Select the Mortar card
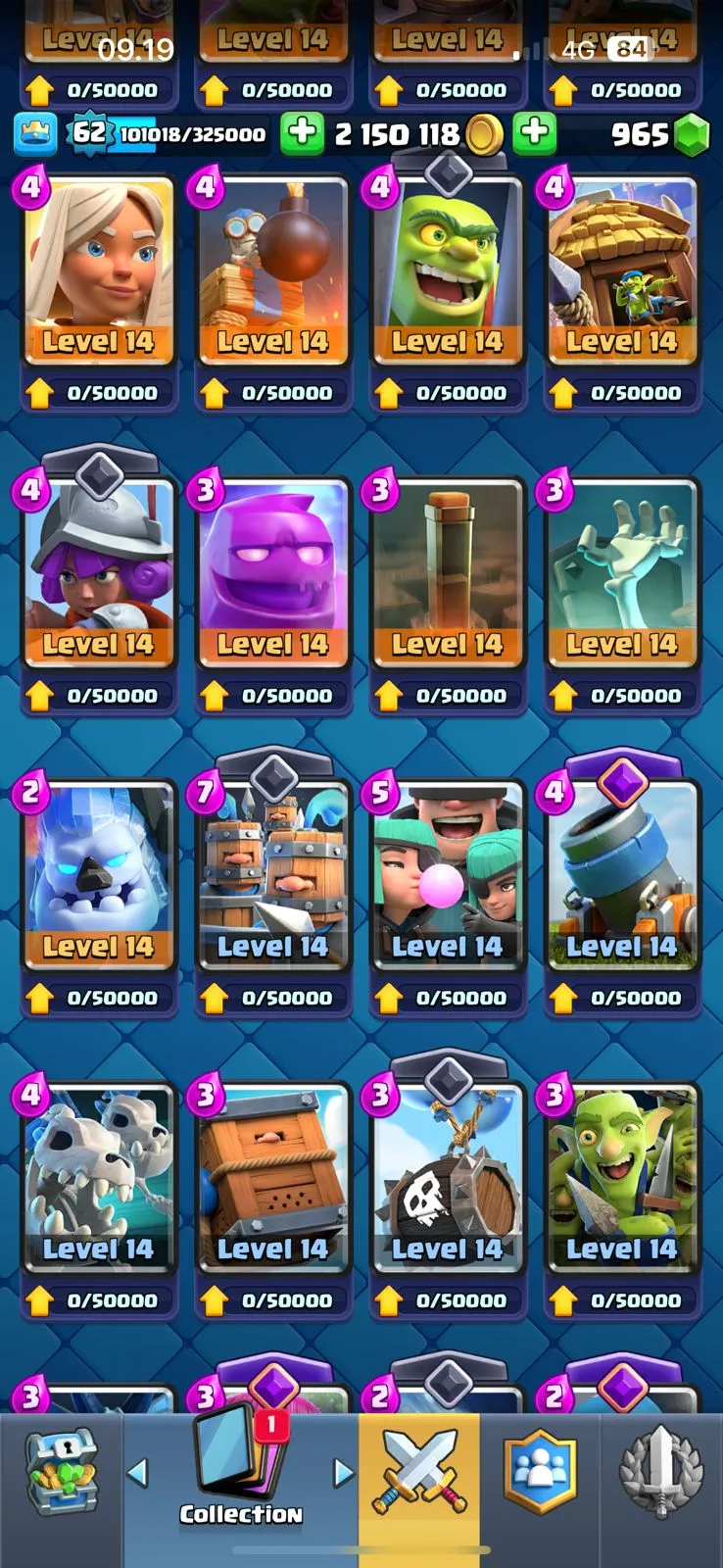 [x=622, y=879]
